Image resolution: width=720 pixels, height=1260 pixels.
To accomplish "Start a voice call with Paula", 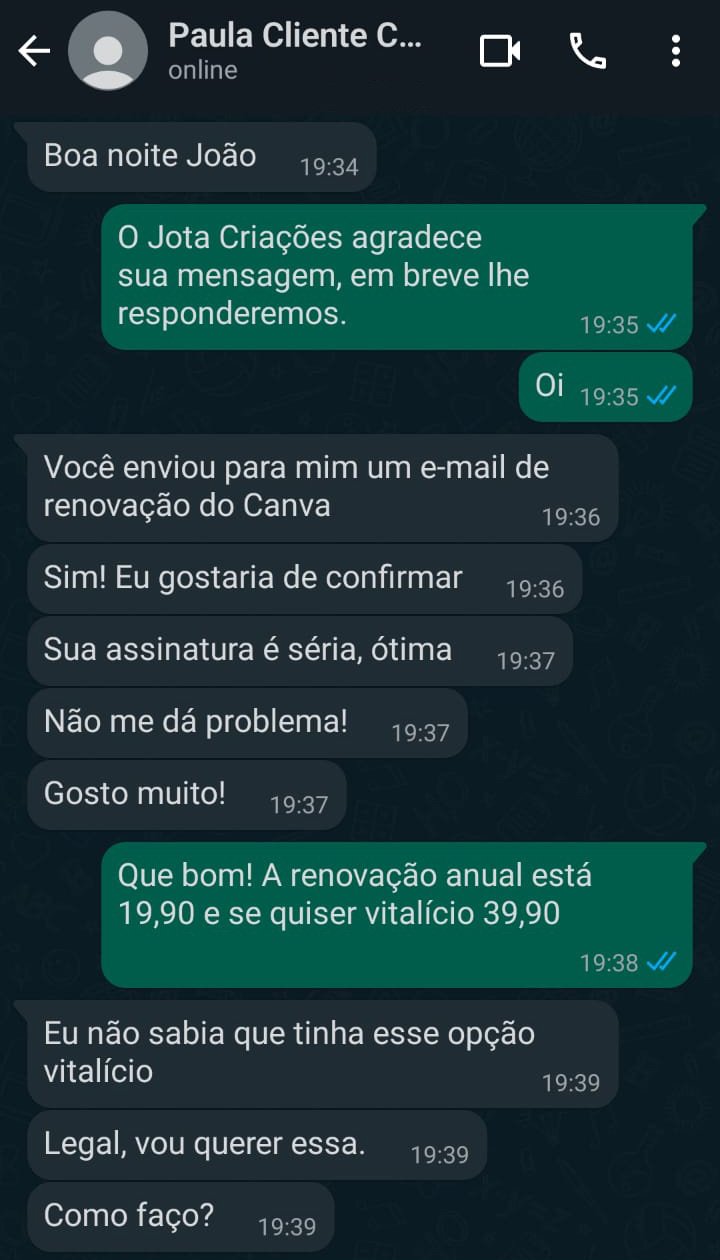I will [x=588, y=51].
